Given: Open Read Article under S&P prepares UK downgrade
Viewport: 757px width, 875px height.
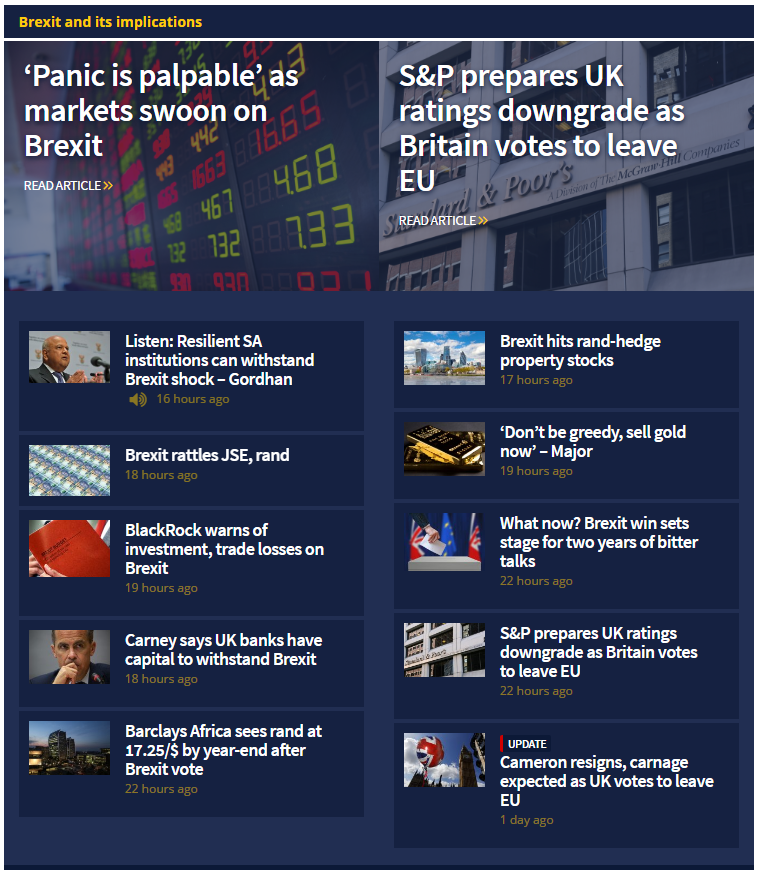Looking at the screenshot, I should tap(442, 221).
